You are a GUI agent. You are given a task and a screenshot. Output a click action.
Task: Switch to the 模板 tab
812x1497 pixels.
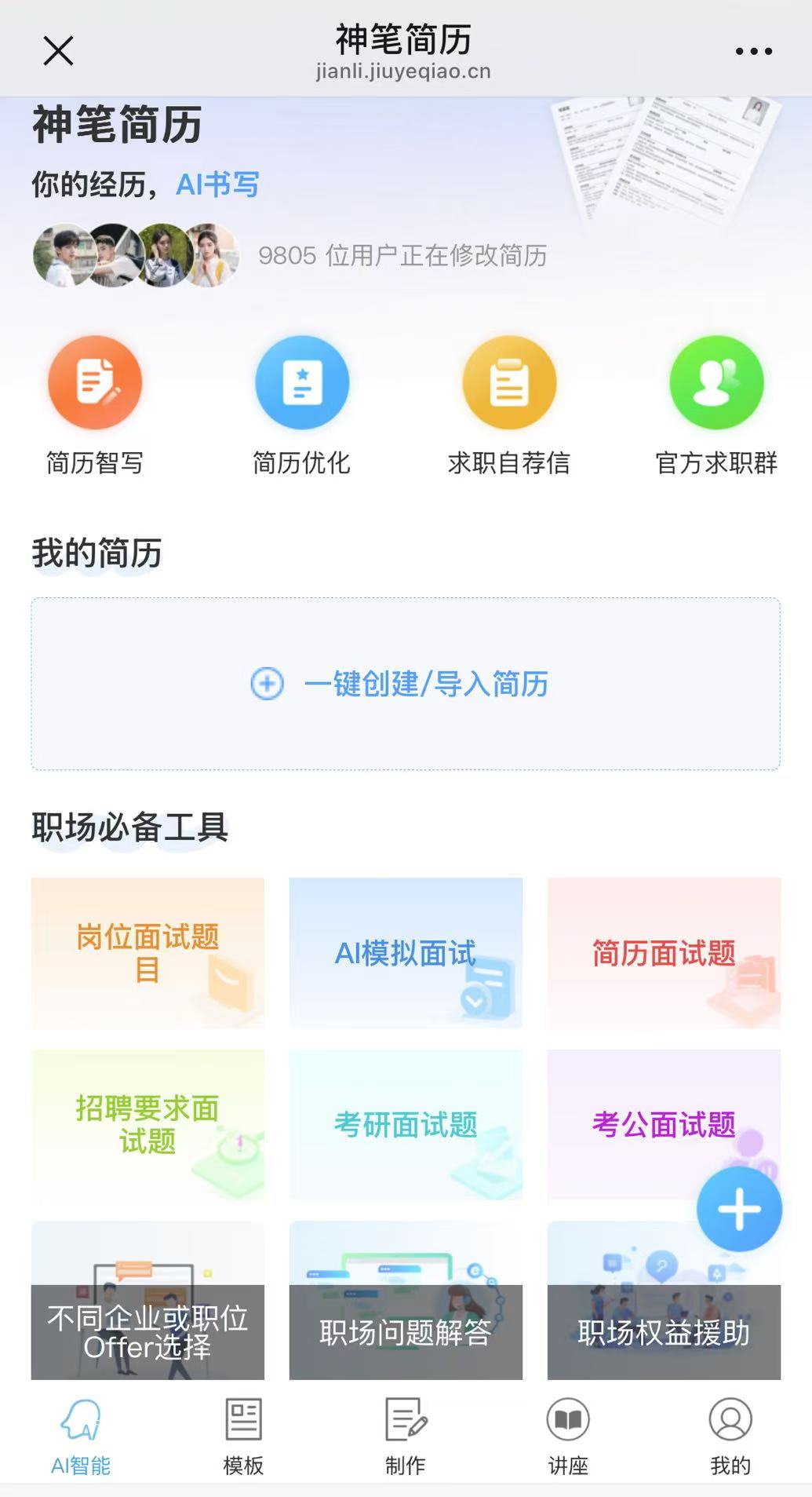tap(243, 1435)
